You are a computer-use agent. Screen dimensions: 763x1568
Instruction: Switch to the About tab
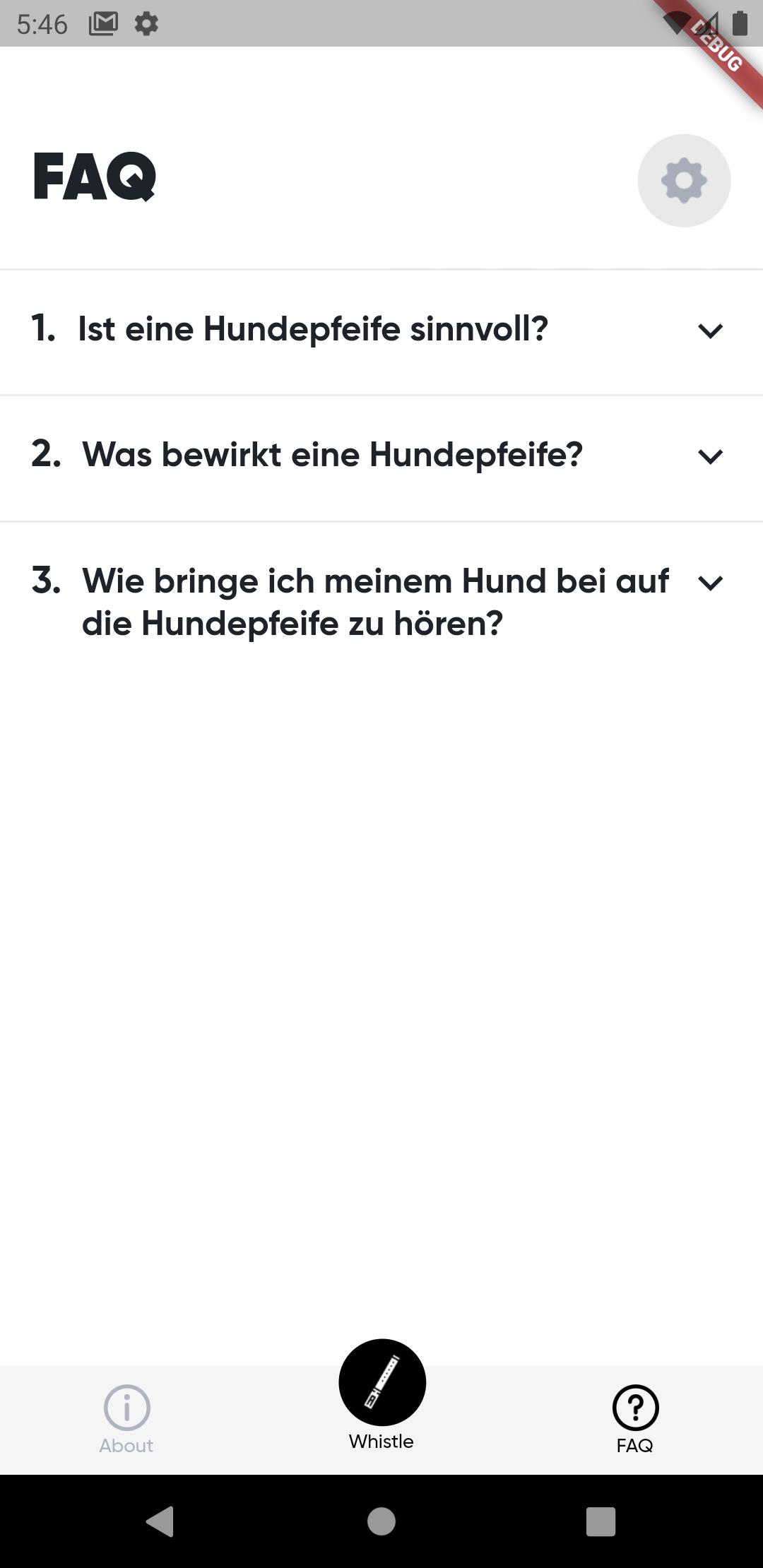pos(126,1418)
